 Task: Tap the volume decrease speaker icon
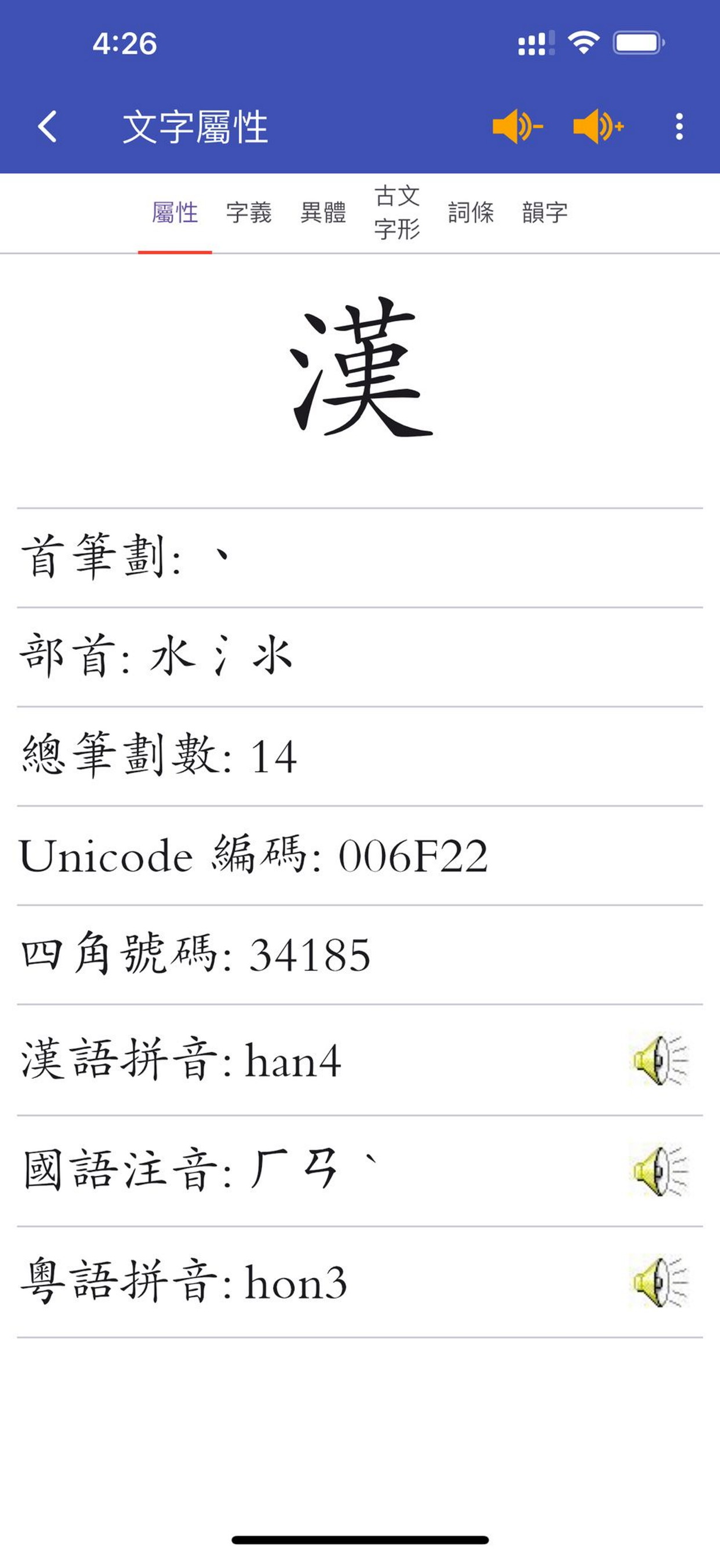click(519, 127)
